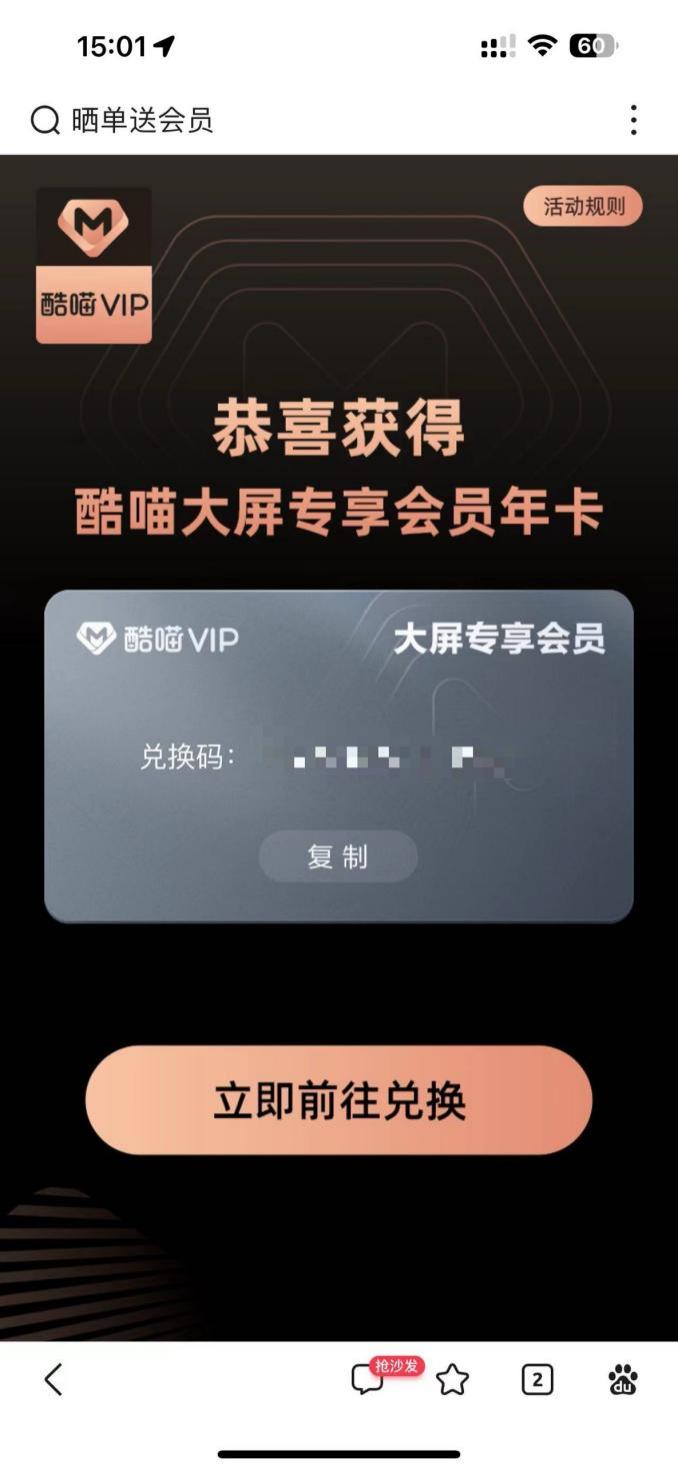
Task: Go back with the bottom arrow
Action: (53, 1380)
